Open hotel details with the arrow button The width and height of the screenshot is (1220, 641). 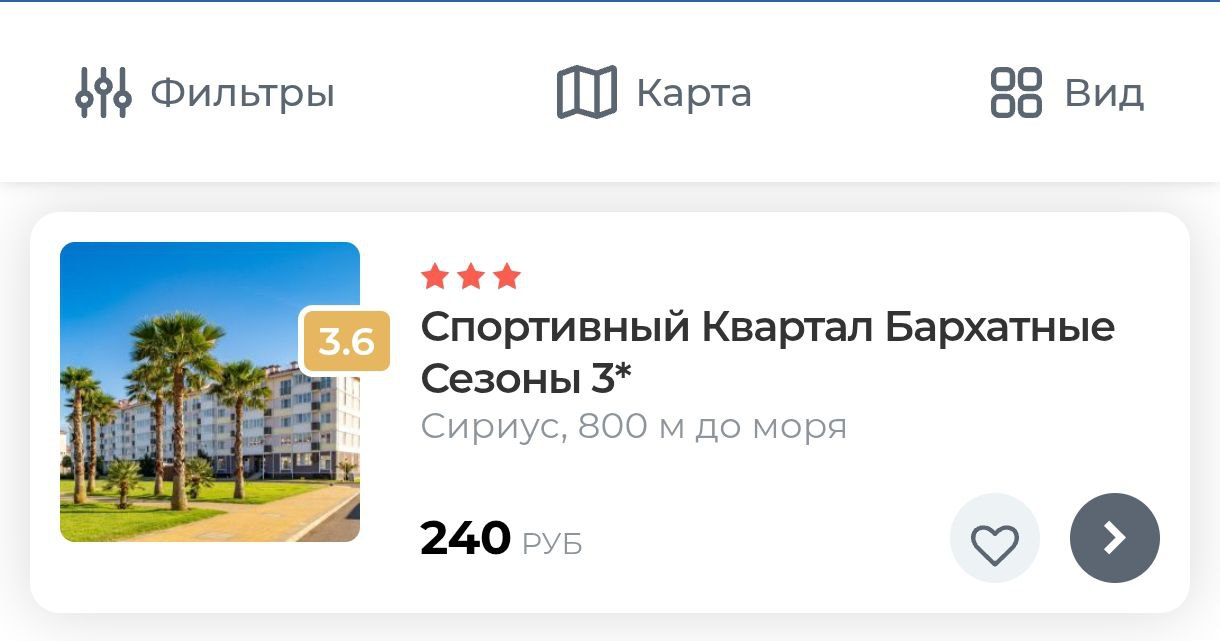(1114, 539)
